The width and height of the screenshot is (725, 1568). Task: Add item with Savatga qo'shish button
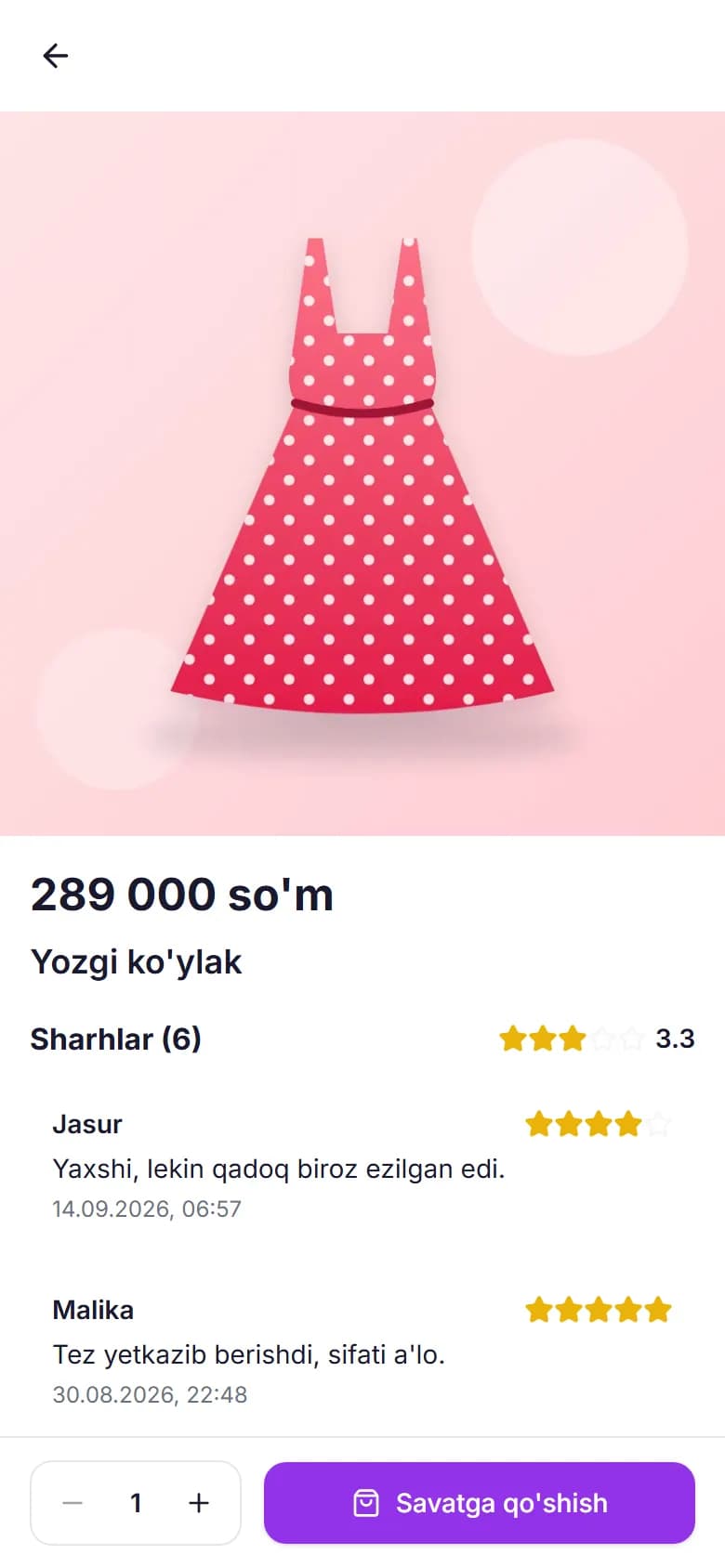click(x=480, y=1503)
